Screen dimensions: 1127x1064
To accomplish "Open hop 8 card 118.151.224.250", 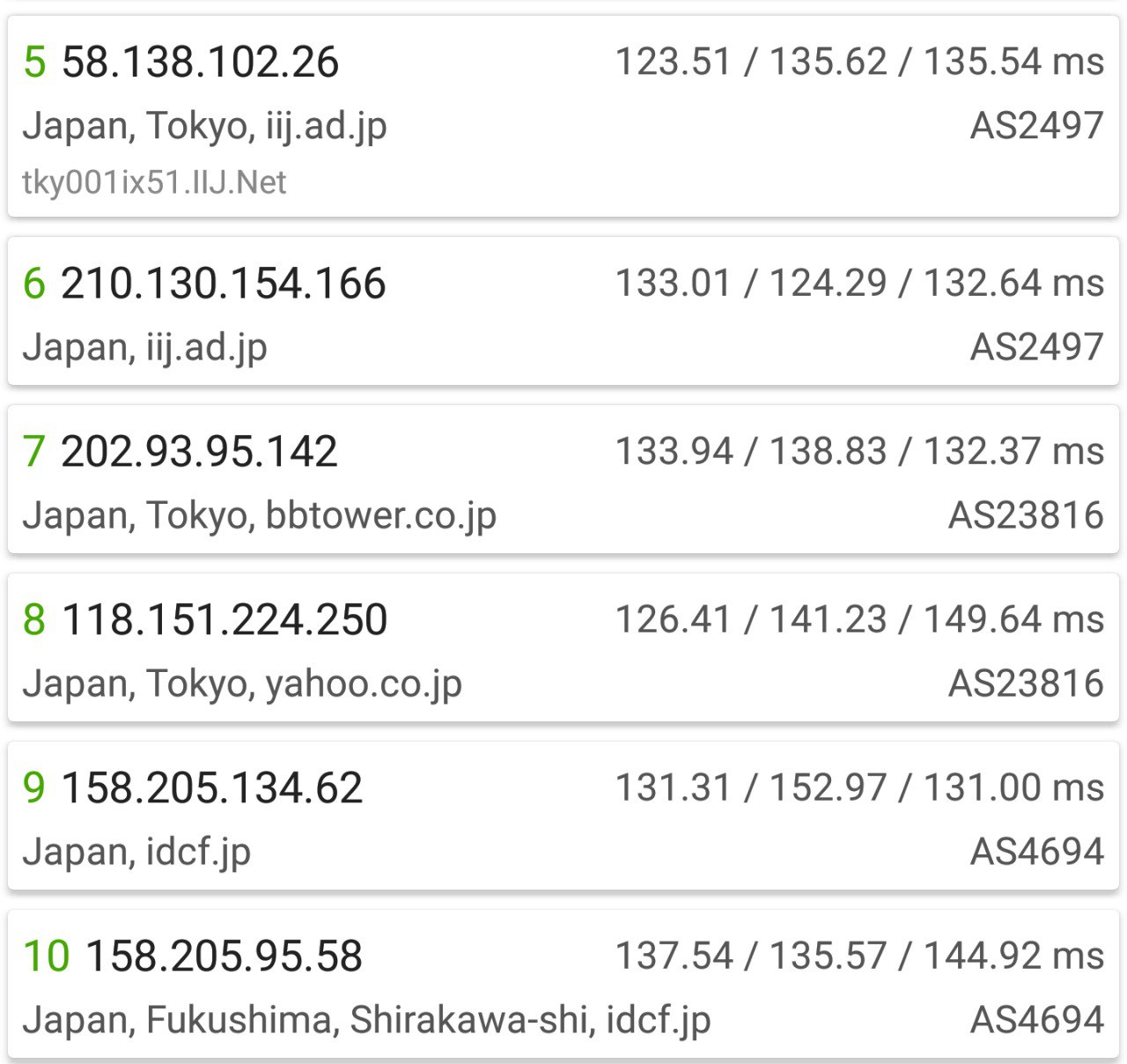I will point(563,648).
